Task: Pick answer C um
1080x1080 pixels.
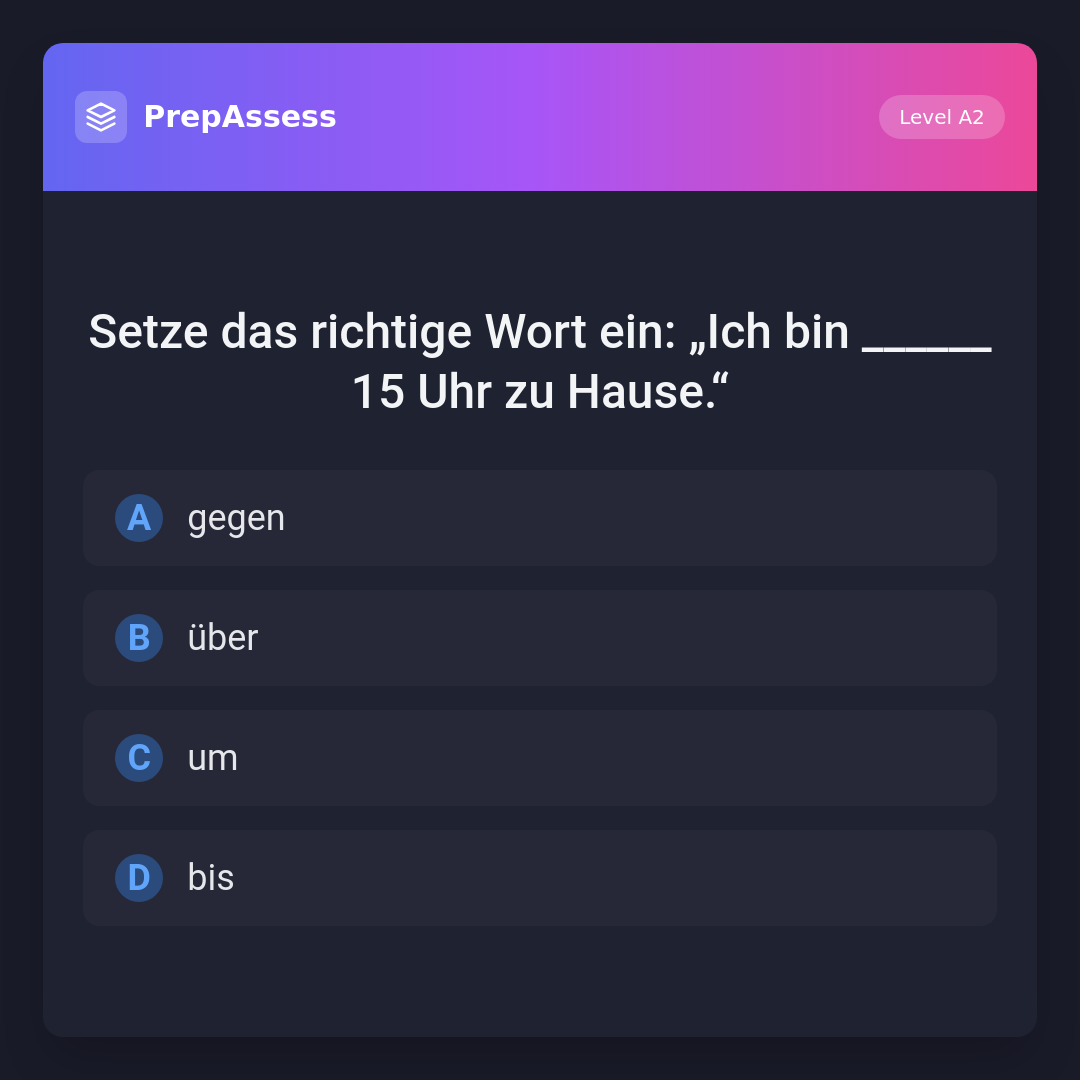Action: pos(540,758)
